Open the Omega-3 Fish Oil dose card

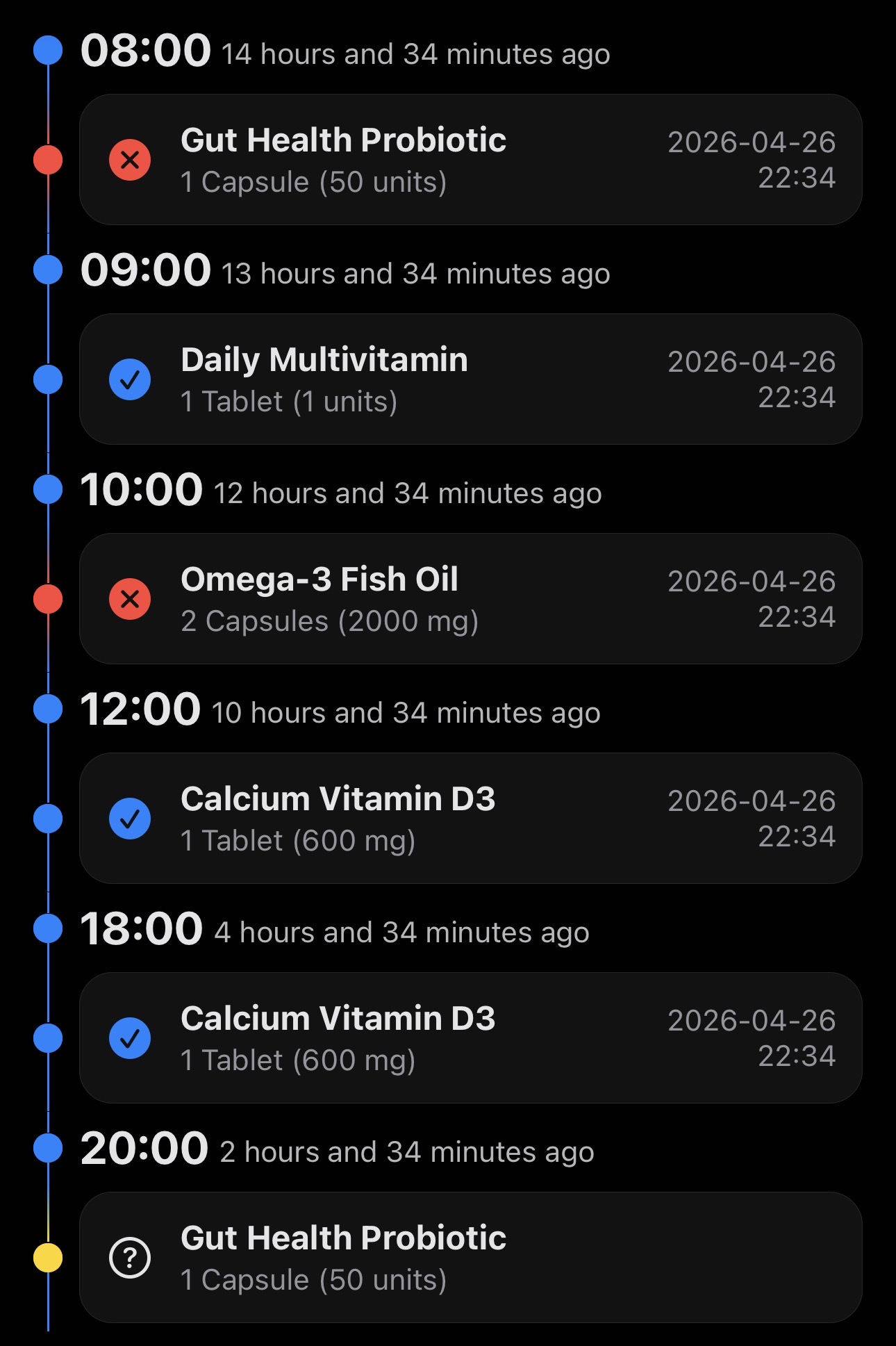tap(470, 599)
